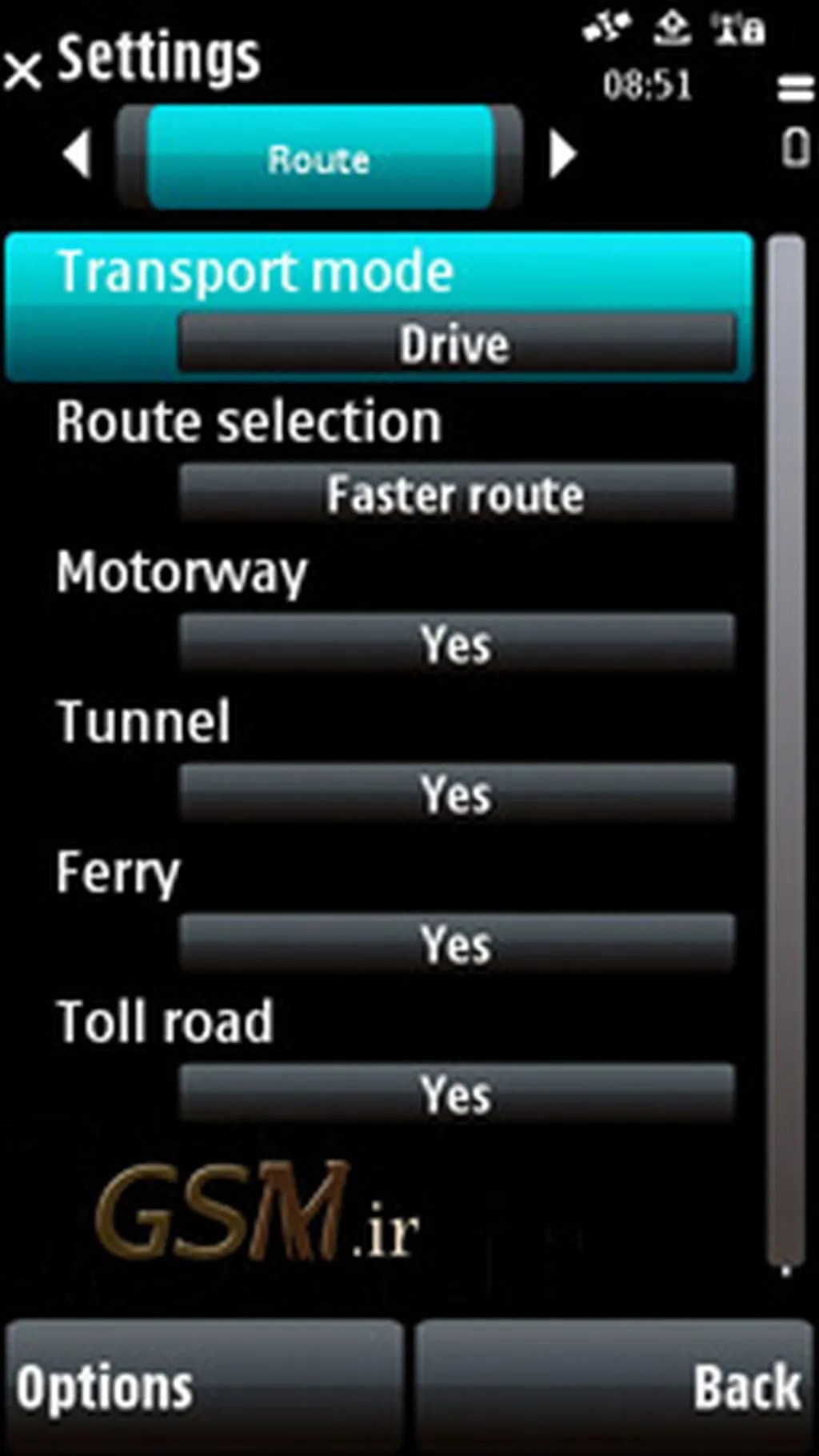
Task: Change Route selection from Faster route
Action: [456, 494]
